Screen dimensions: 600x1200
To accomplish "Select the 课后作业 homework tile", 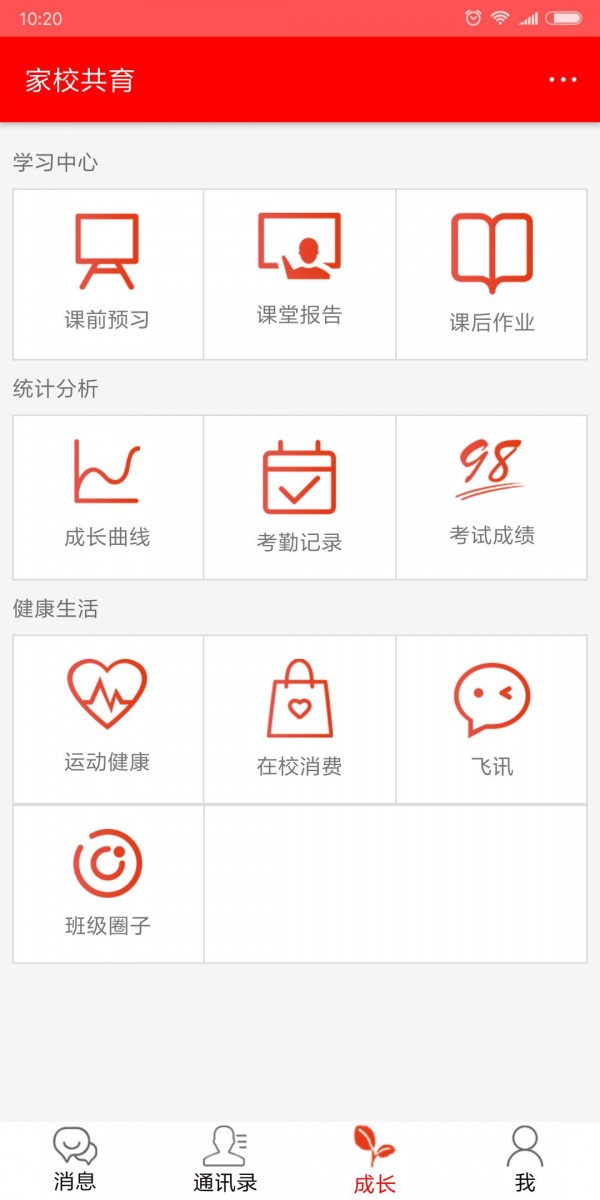I will 492,274.
